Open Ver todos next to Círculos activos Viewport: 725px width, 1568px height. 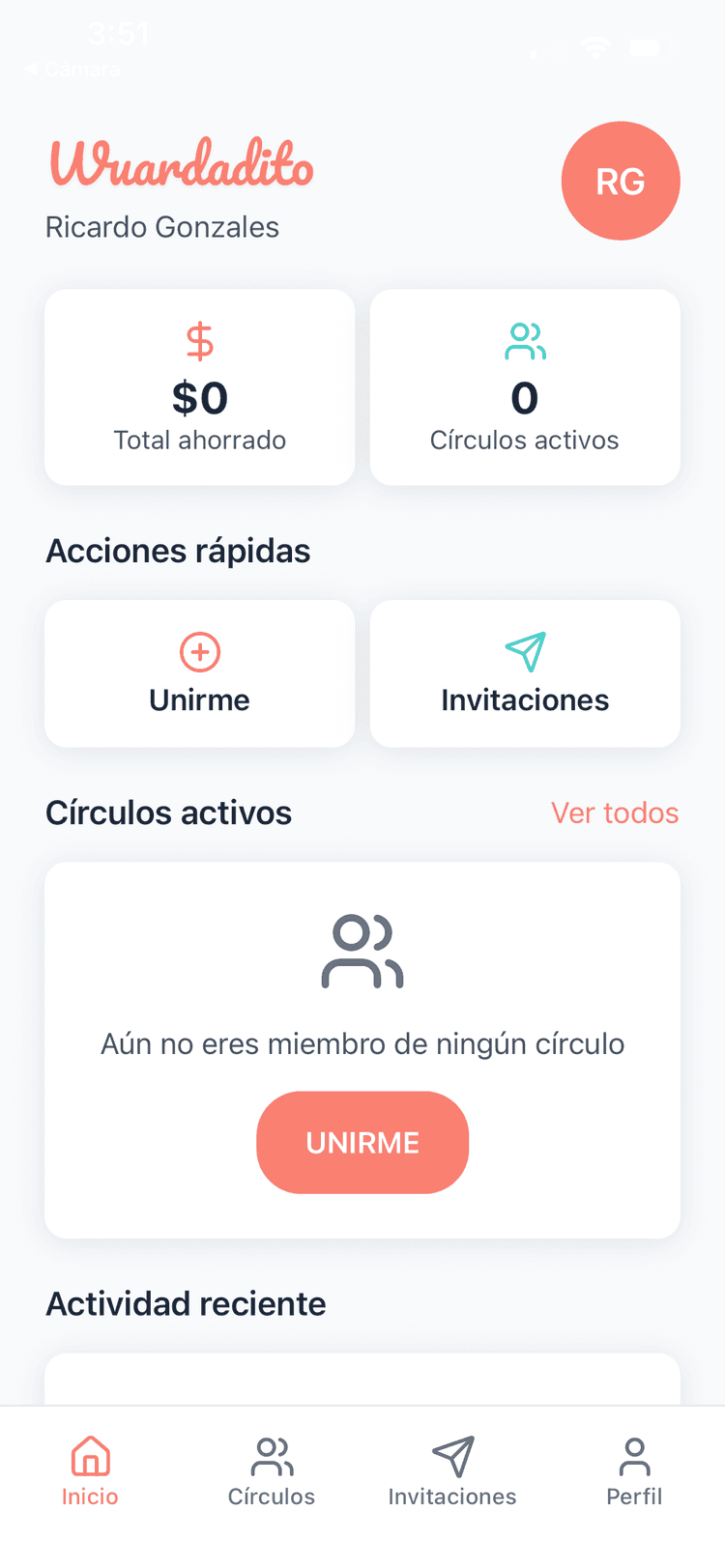[x=615, y=813]
